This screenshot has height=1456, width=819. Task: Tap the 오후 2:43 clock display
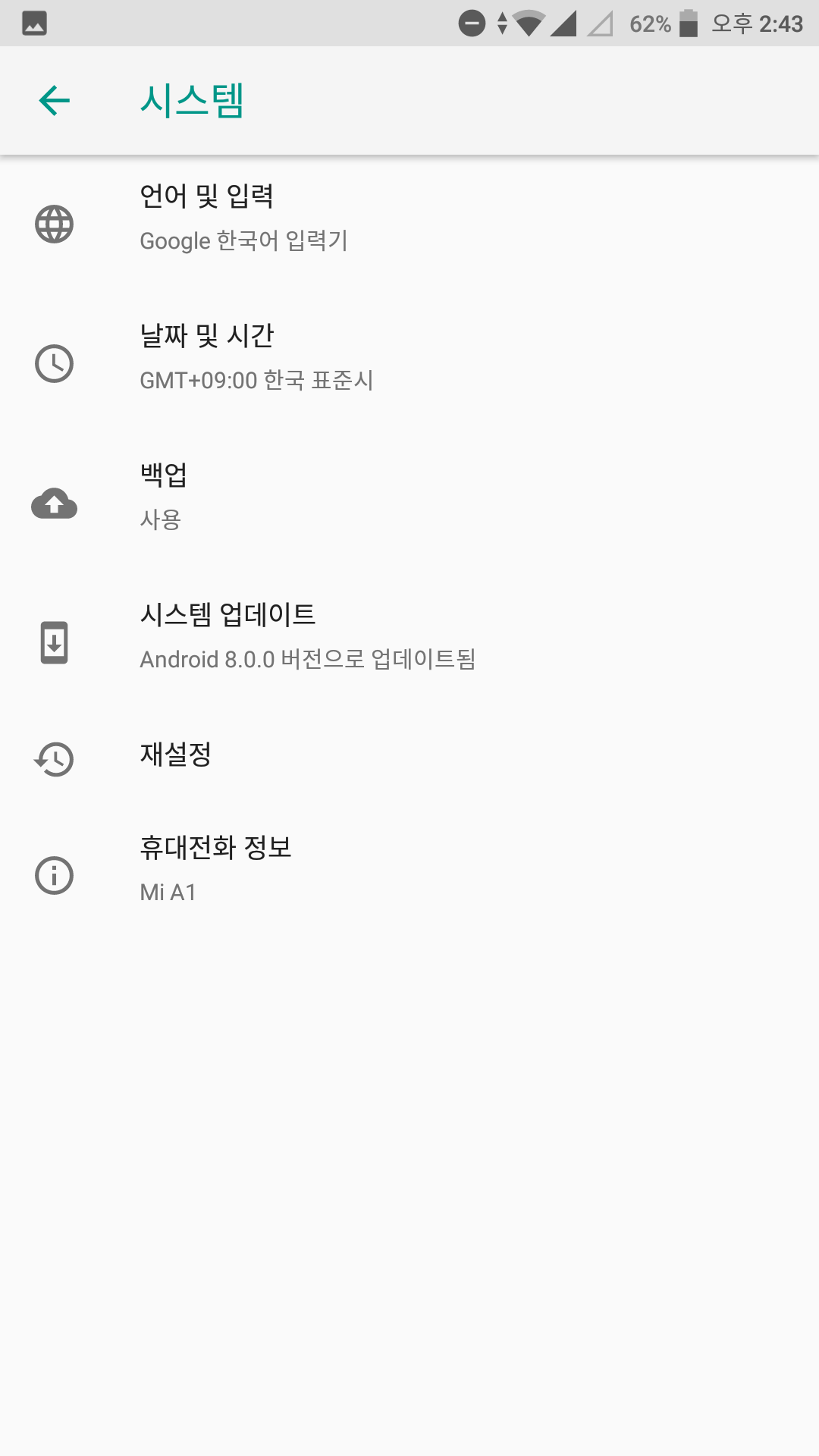point(757,23)
